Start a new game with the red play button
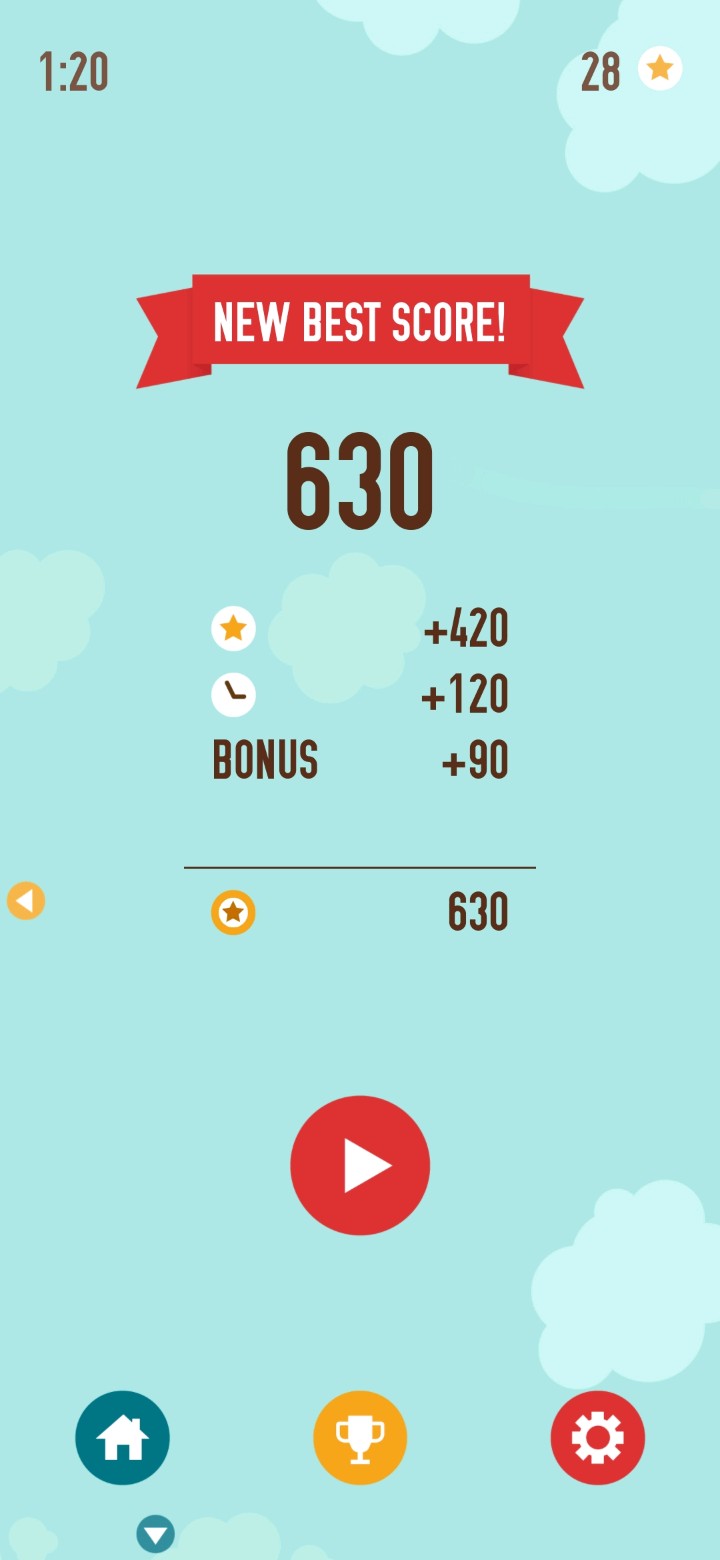 pos(360,1165)
